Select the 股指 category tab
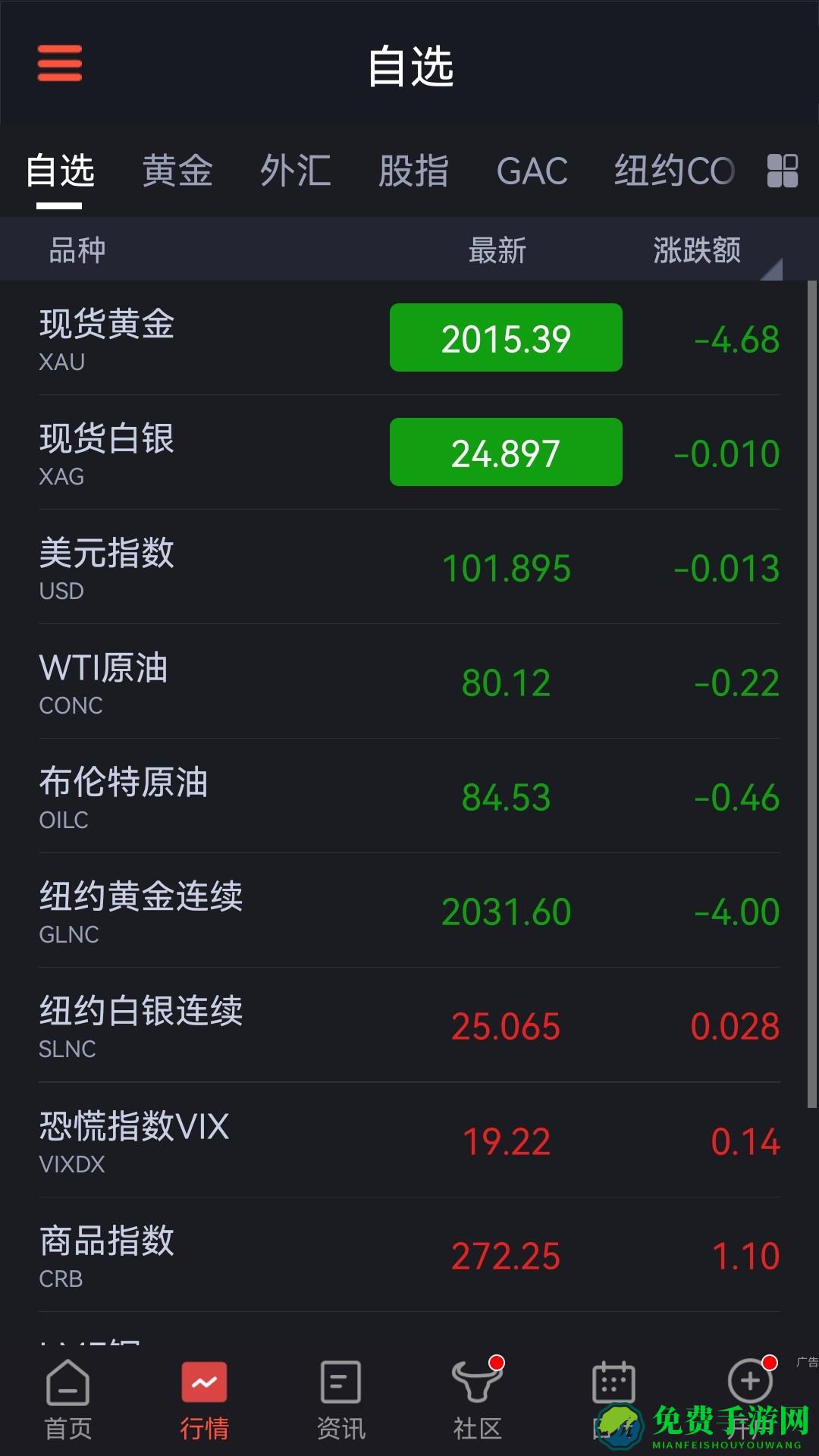 pyautogui.click(x=414, y=172)
